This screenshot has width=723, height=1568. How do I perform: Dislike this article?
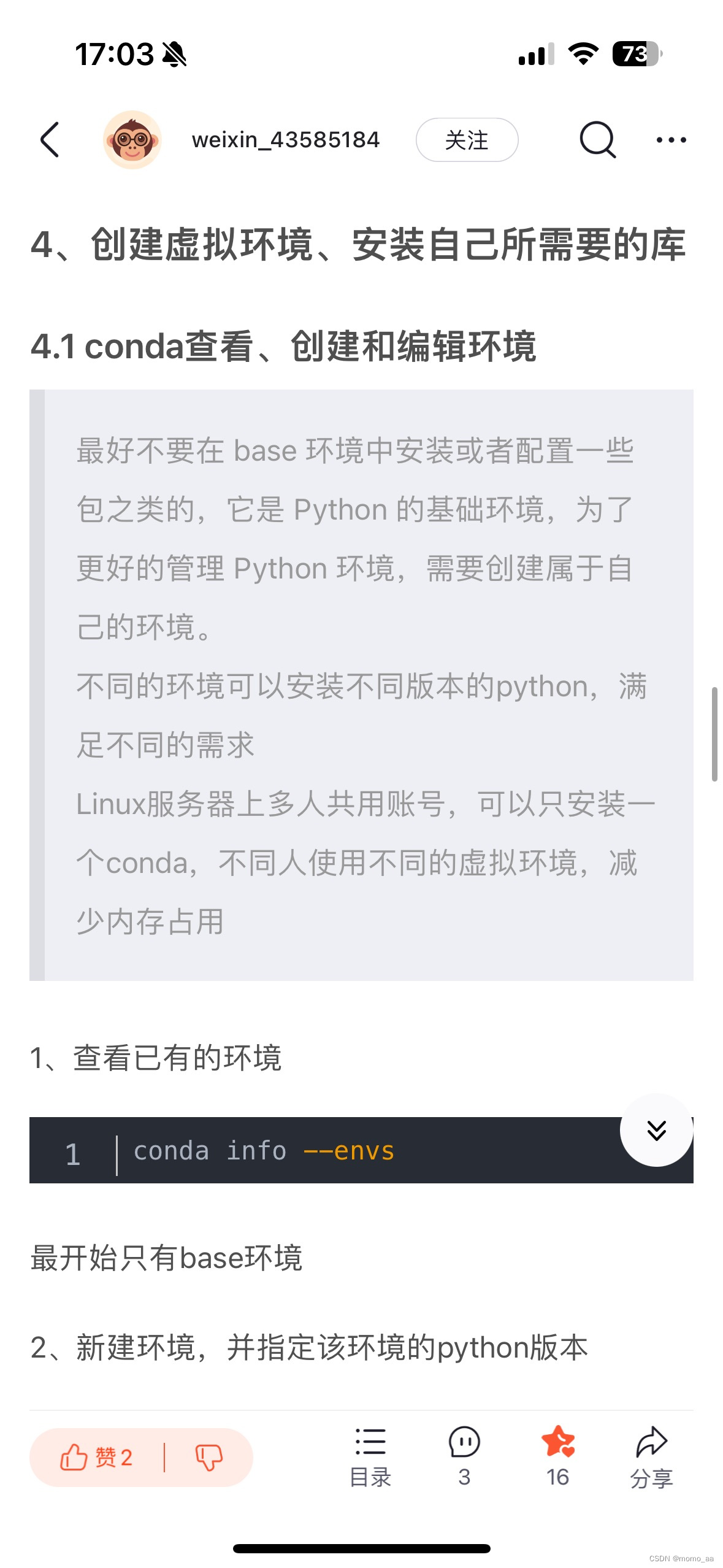[208, 1458]
